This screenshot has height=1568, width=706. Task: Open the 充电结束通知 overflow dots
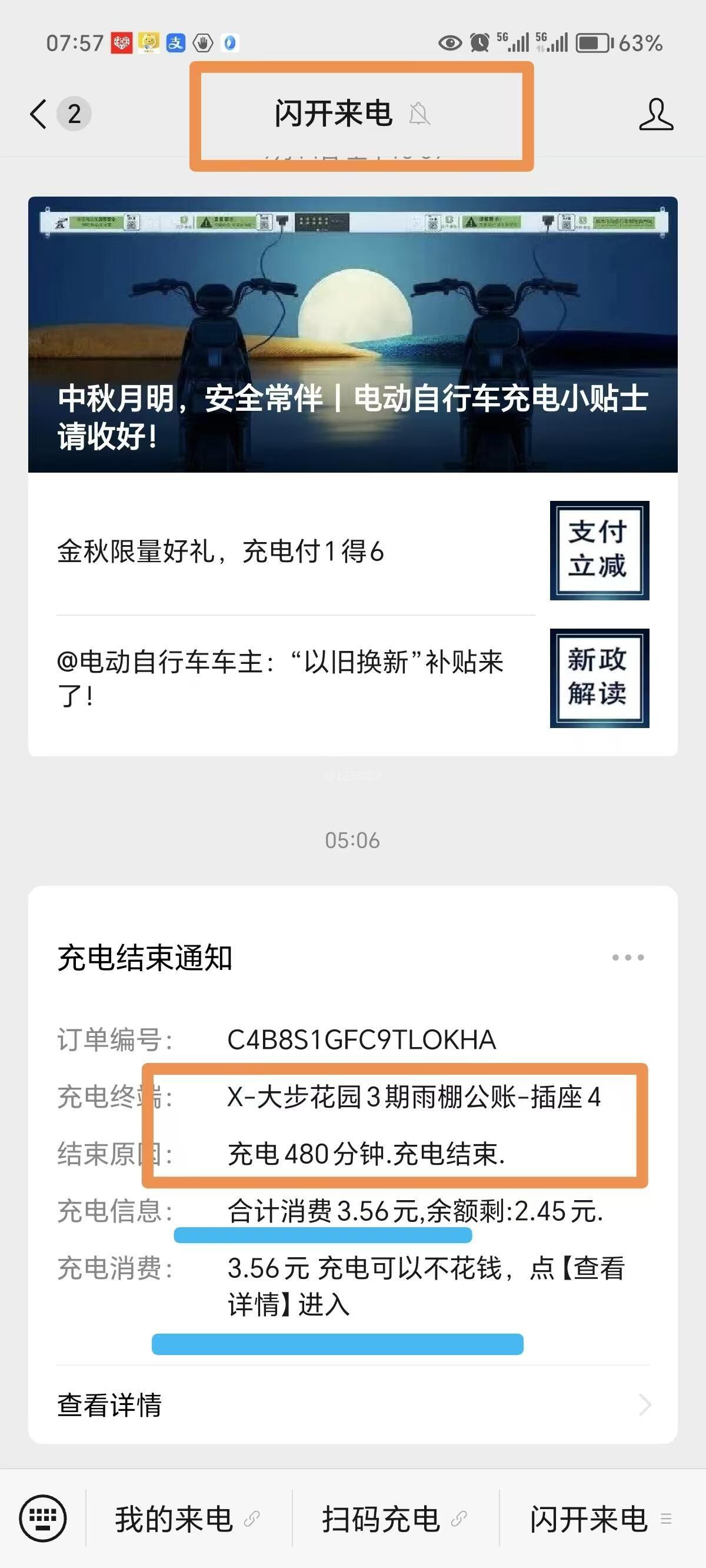pos(628,958)
